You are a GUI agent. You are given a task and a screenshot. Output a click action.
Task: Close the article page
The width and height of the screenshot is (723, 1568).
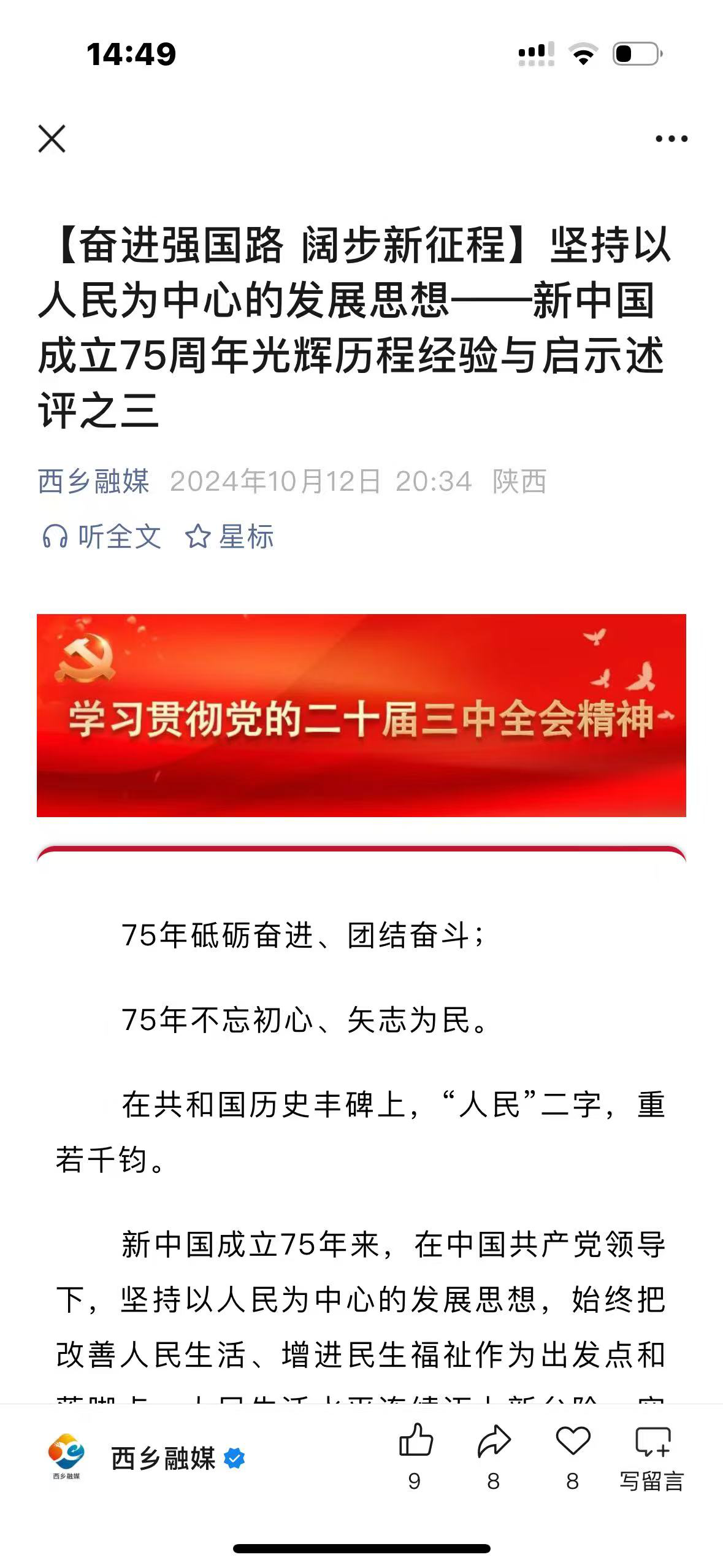coord(52,139)
